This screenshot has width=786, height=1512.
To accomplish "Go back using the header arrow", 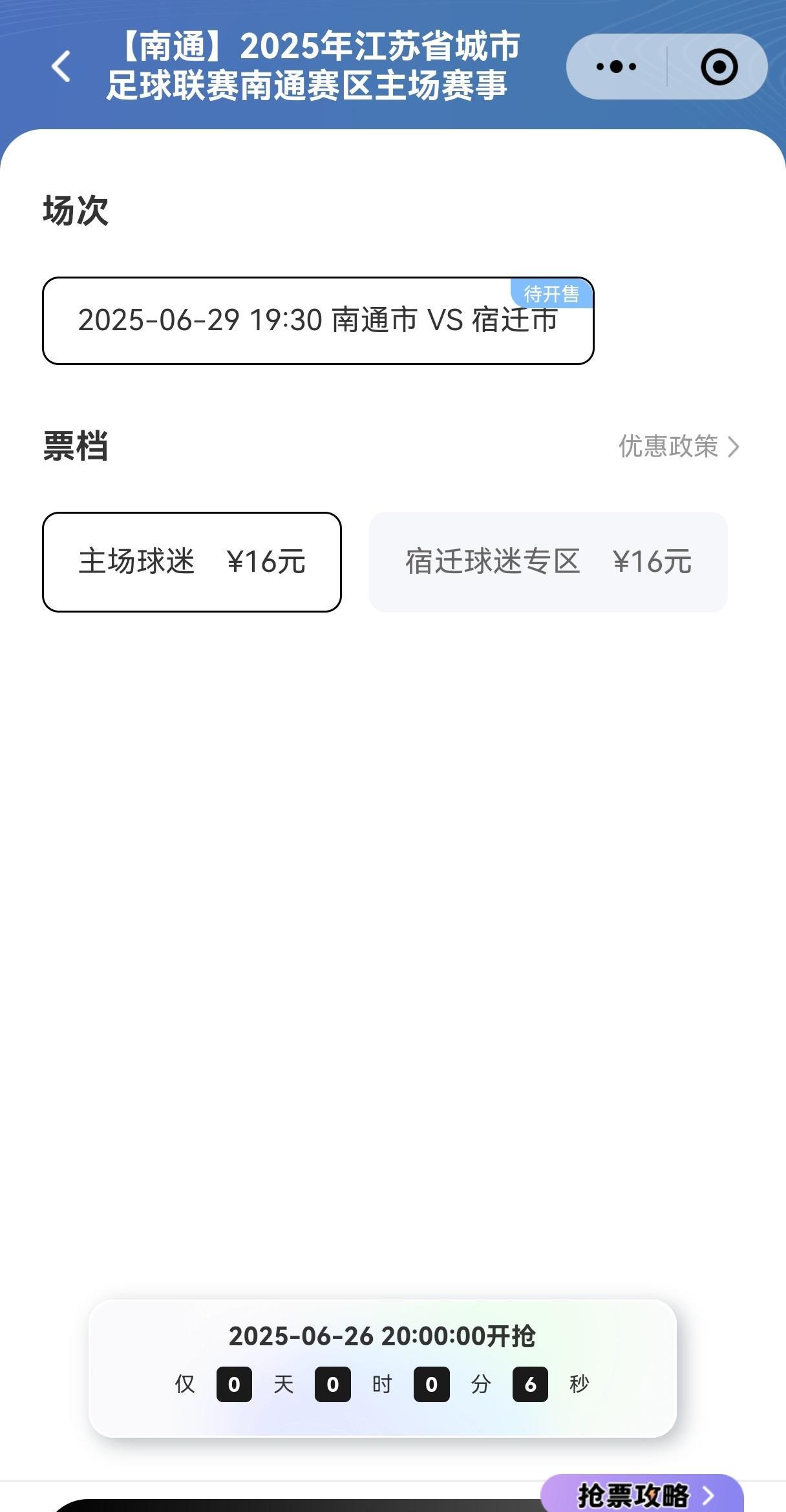I will pyautogui.click(x=61, y=67).
